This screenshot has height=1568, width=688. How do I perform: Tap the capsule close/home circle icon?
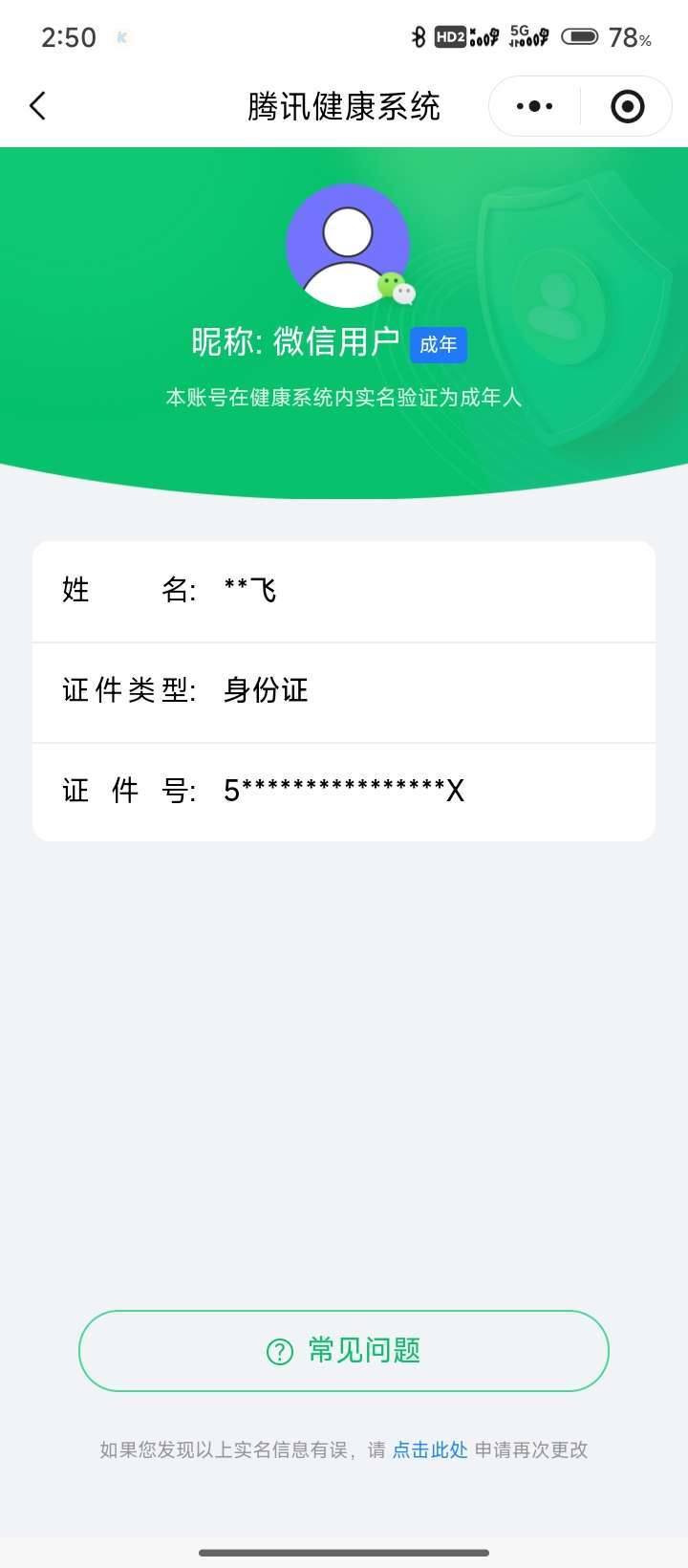(628, 106)
